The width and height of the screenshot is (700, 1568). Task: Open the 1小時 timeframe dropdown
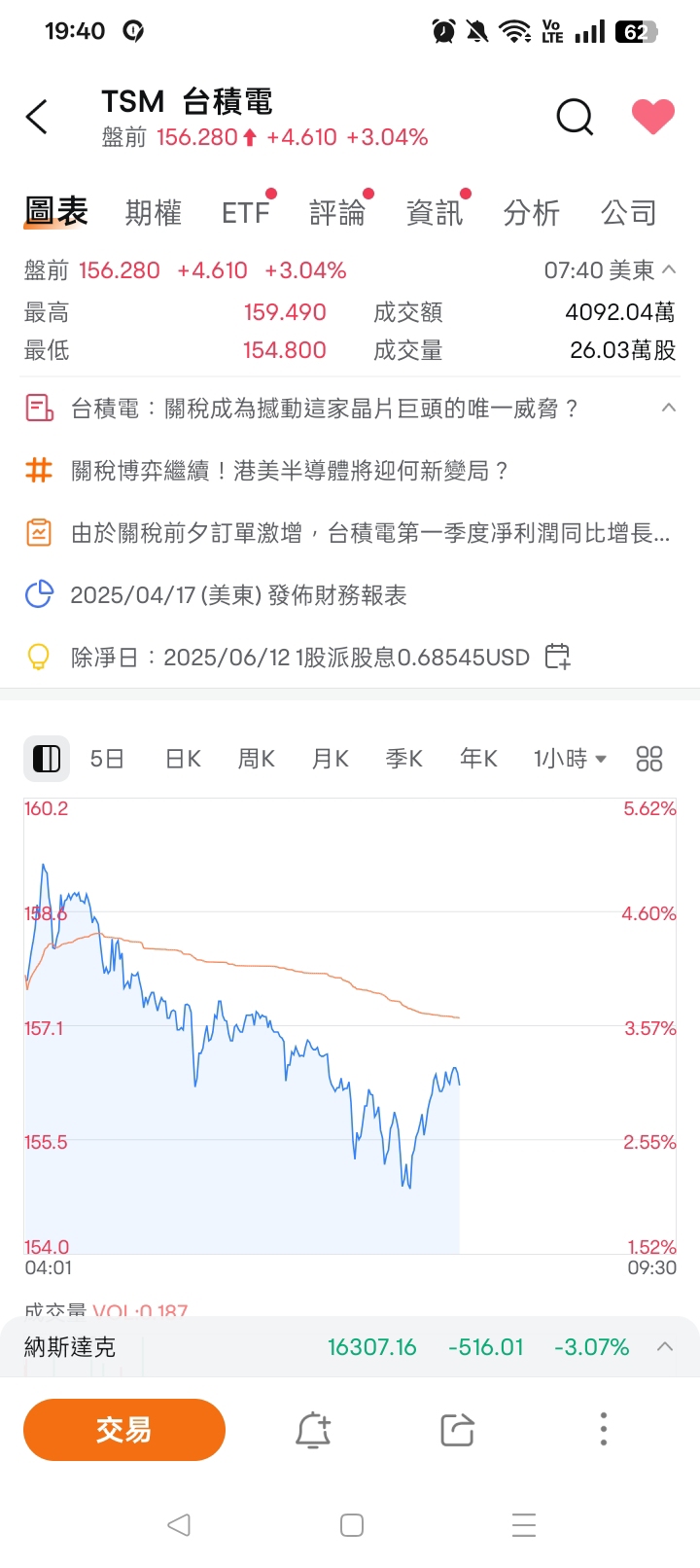point(569,759)
